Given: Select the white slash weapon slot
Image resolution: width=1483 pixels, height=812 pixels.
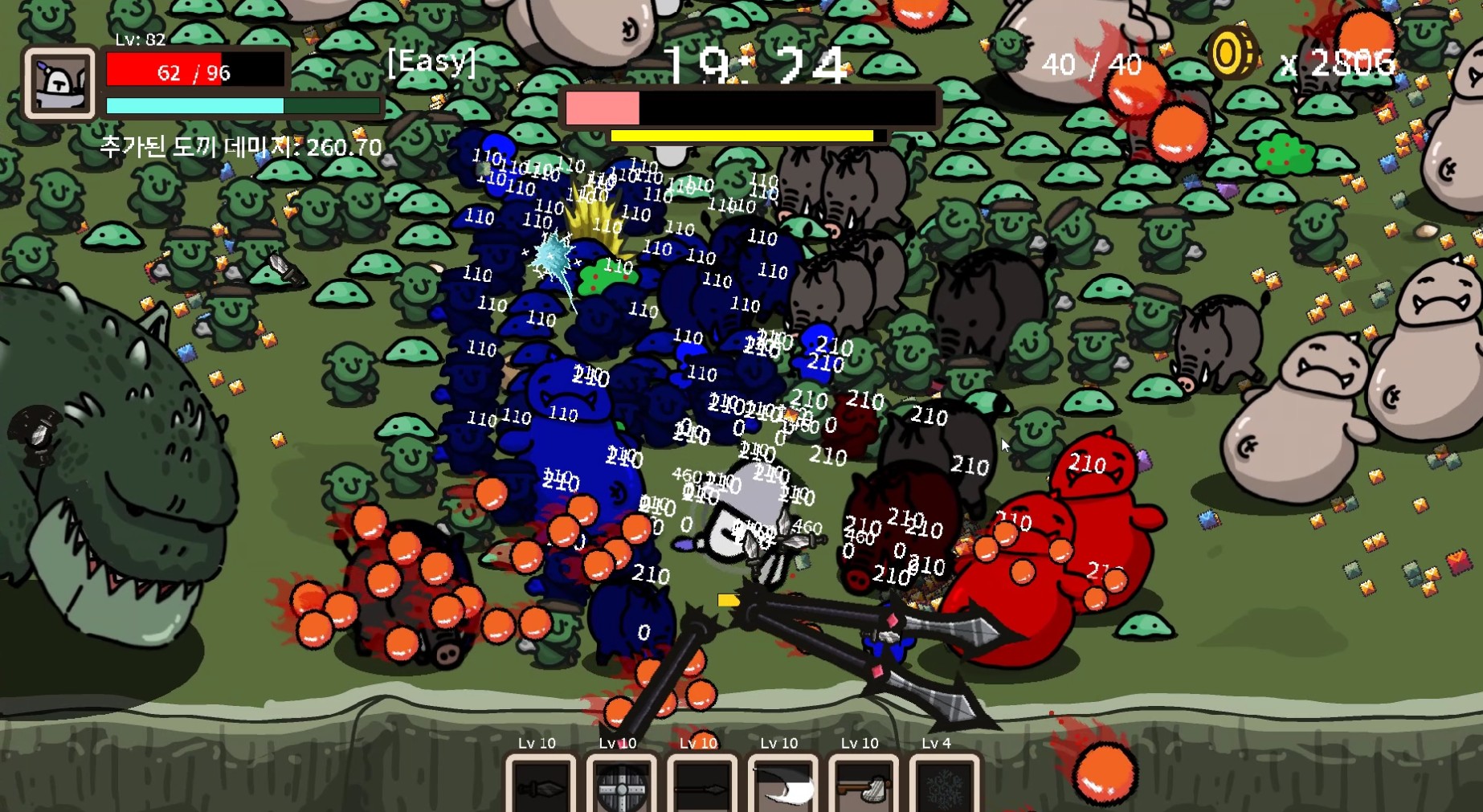Looking at the screenshot, I should tap(783, 786).
